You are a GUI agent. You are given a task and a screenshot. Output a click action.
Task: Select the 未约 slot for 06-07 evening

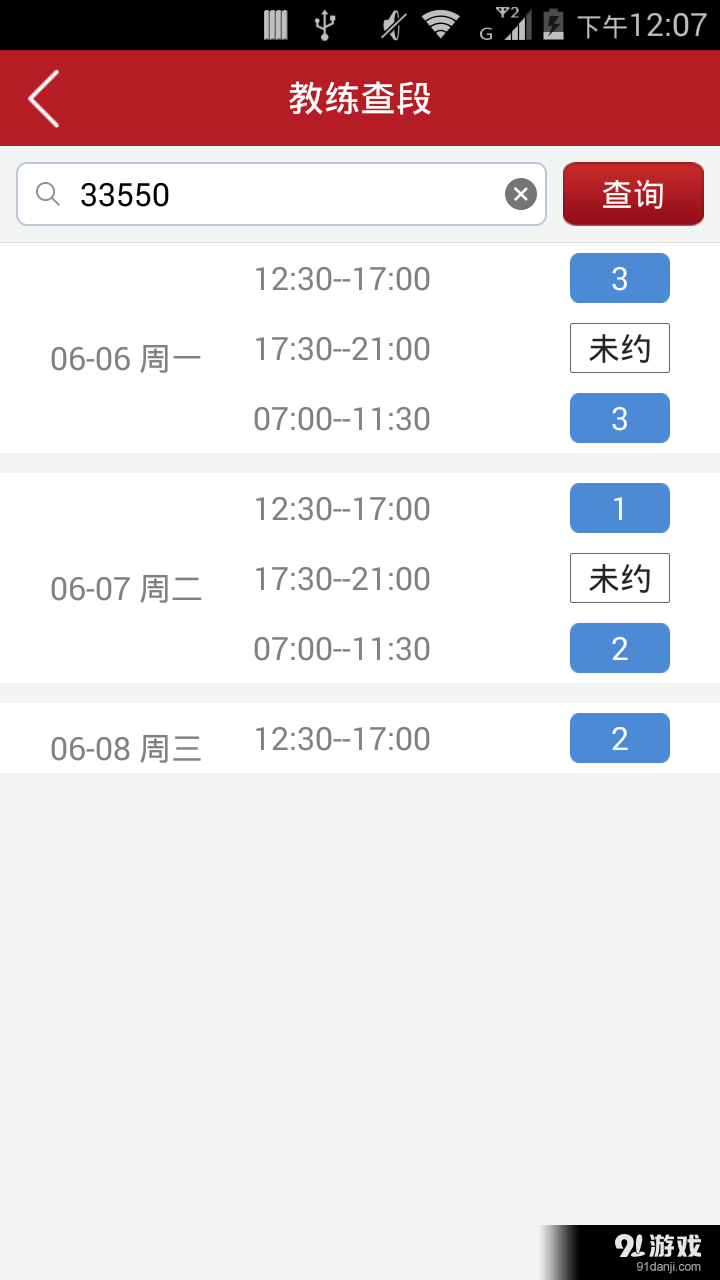620,578
